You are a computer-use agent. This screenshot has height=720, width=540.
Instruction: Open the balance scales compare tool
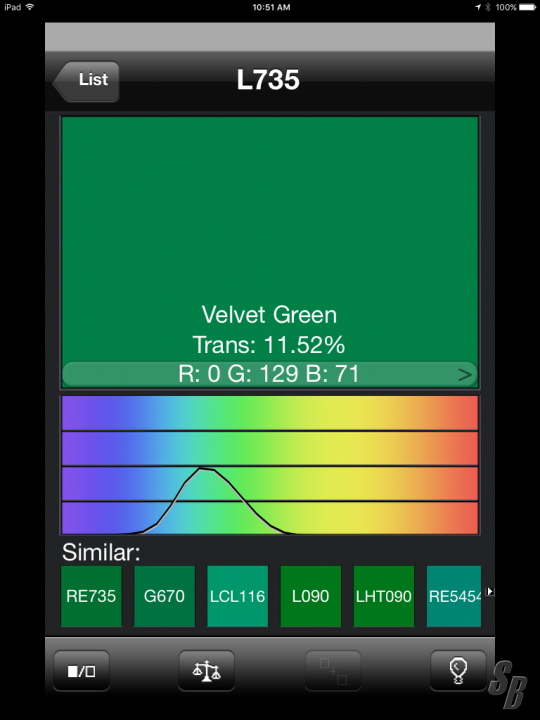[x=207, y=671]
